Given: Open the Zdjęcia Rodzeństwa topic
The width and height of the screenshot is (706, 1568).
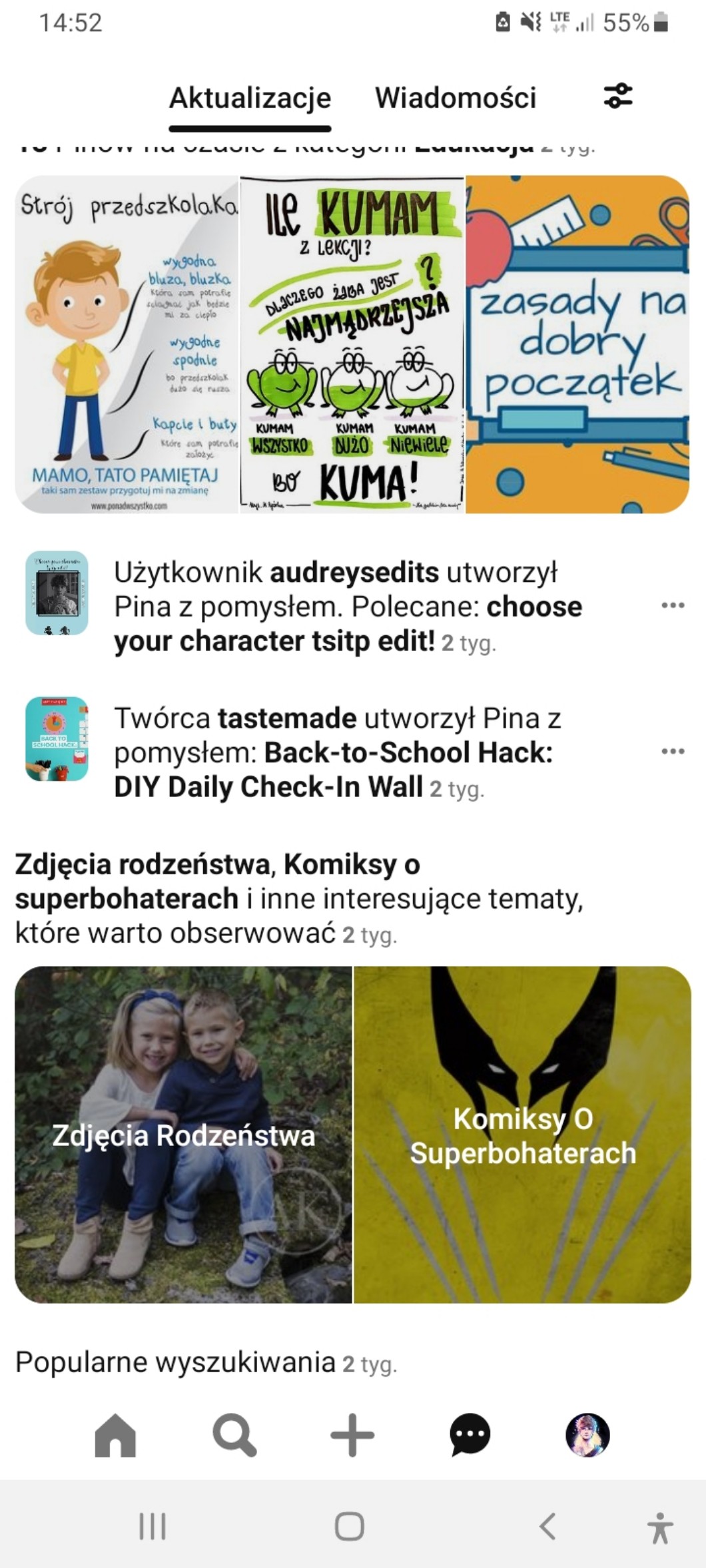Looking at the screenshot, I should (183, 1135).
